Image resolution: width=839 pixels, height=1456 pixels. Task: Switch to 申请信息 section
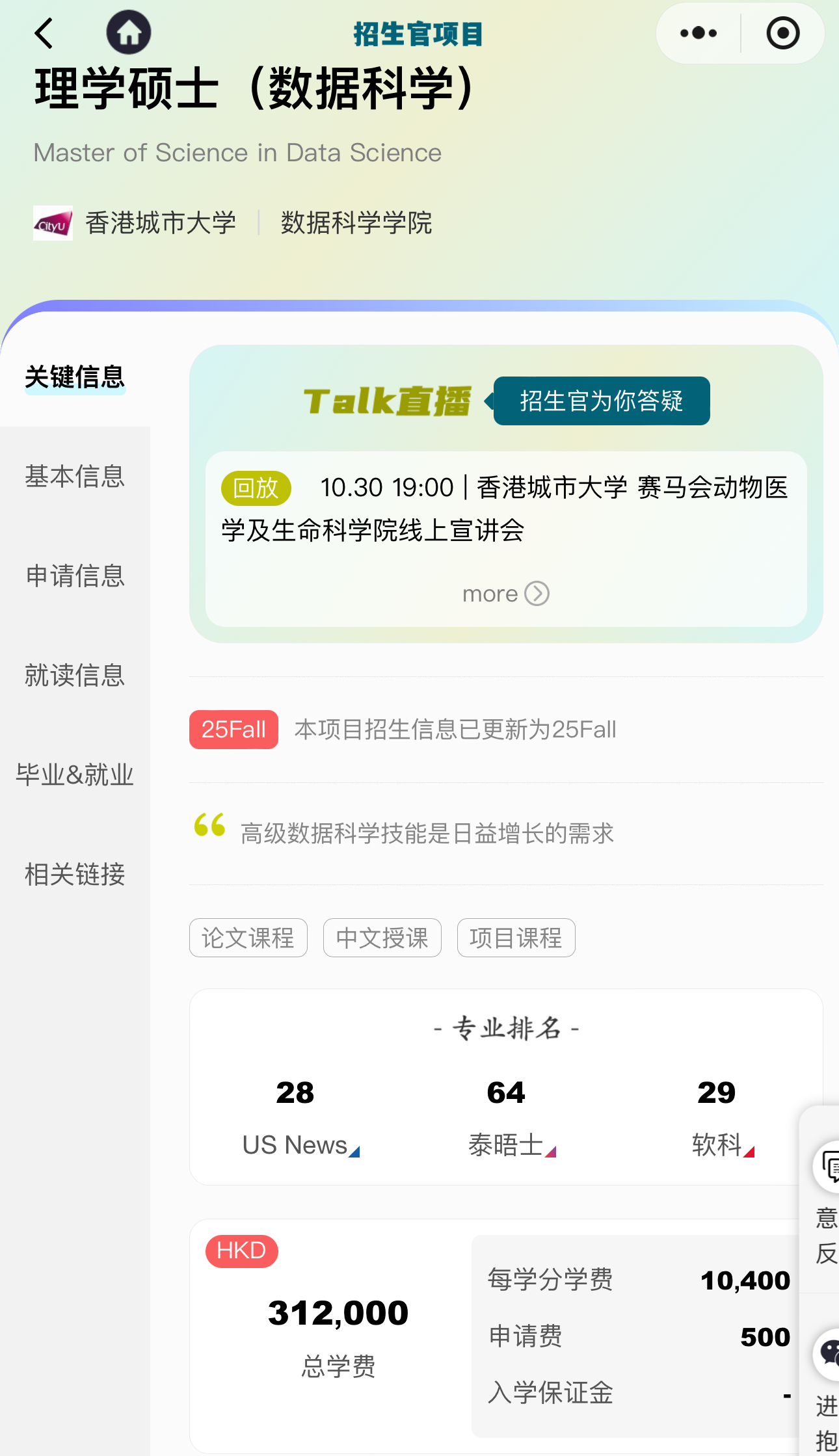pyautogui.click(x=75, y=576)
